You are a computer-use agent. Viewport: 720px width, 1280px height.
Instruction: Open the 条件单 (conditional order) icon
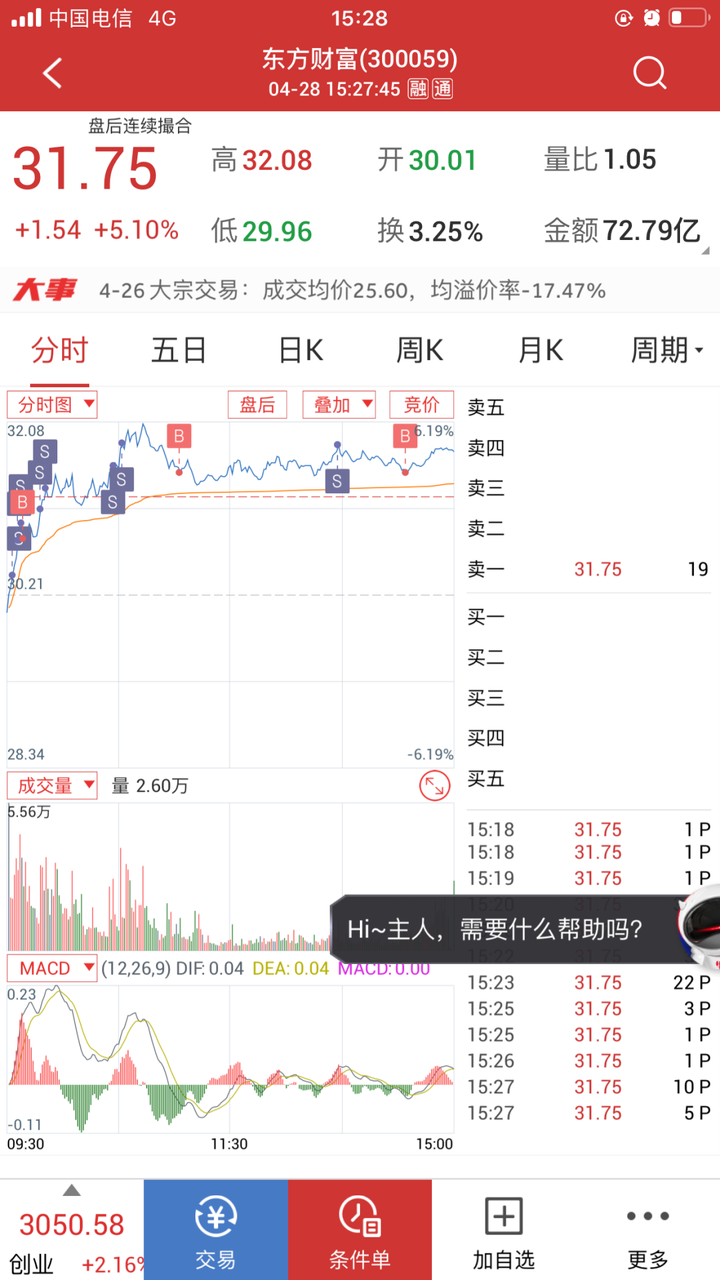point(359,1228)
